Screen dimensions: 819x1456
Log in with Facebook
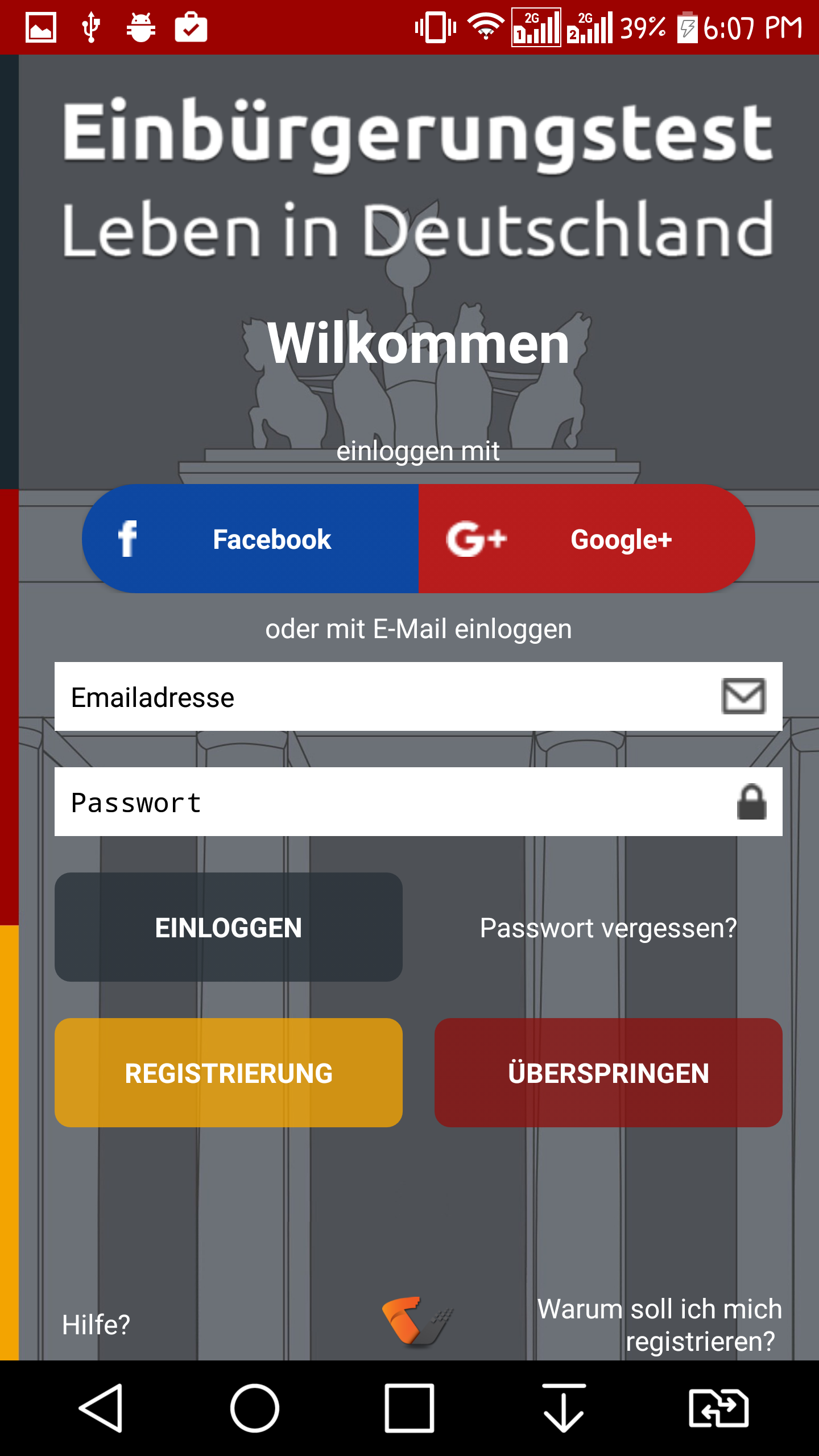250,539
